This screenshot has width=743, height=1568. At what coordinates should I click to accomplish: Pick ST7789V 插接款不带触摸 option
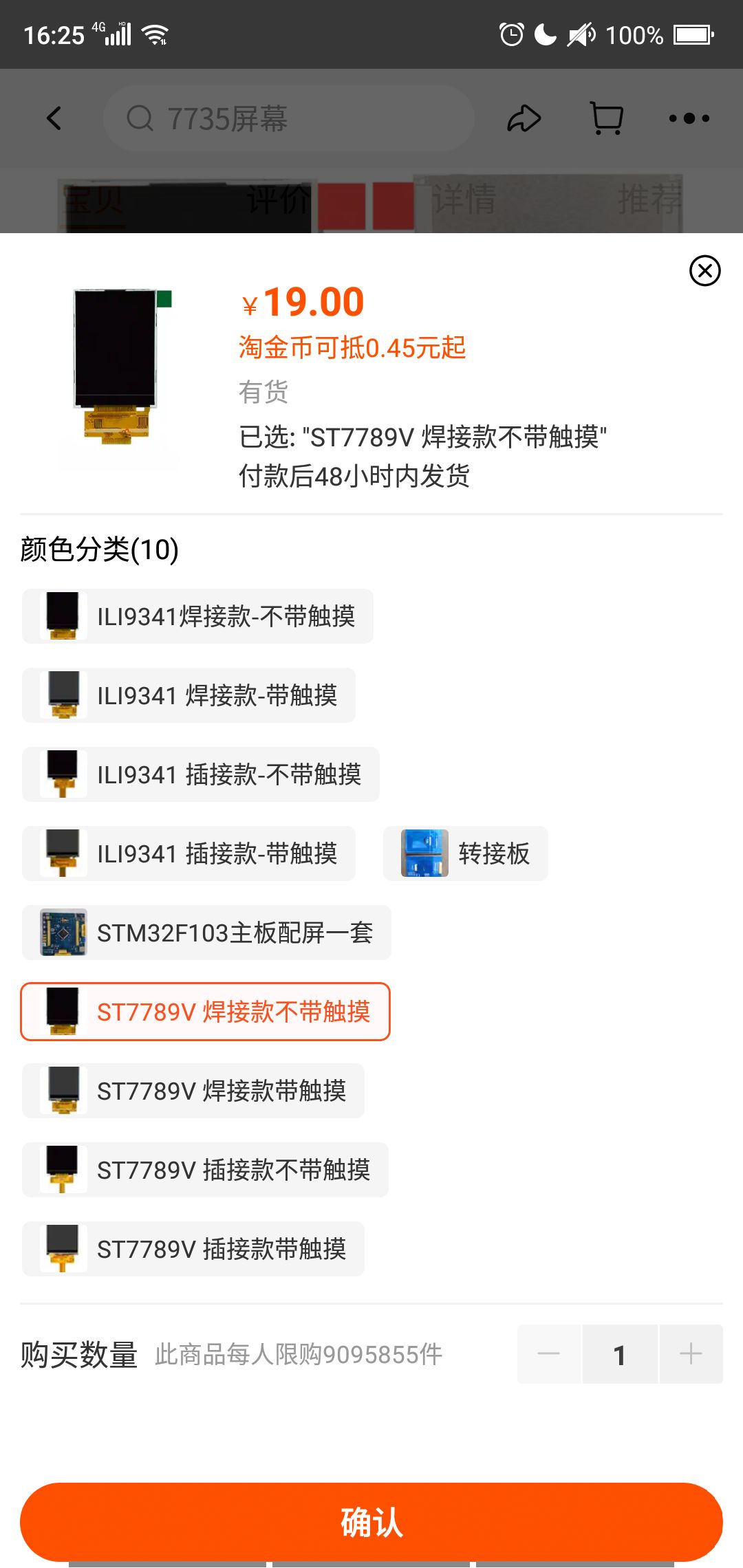coord(206,1170)
